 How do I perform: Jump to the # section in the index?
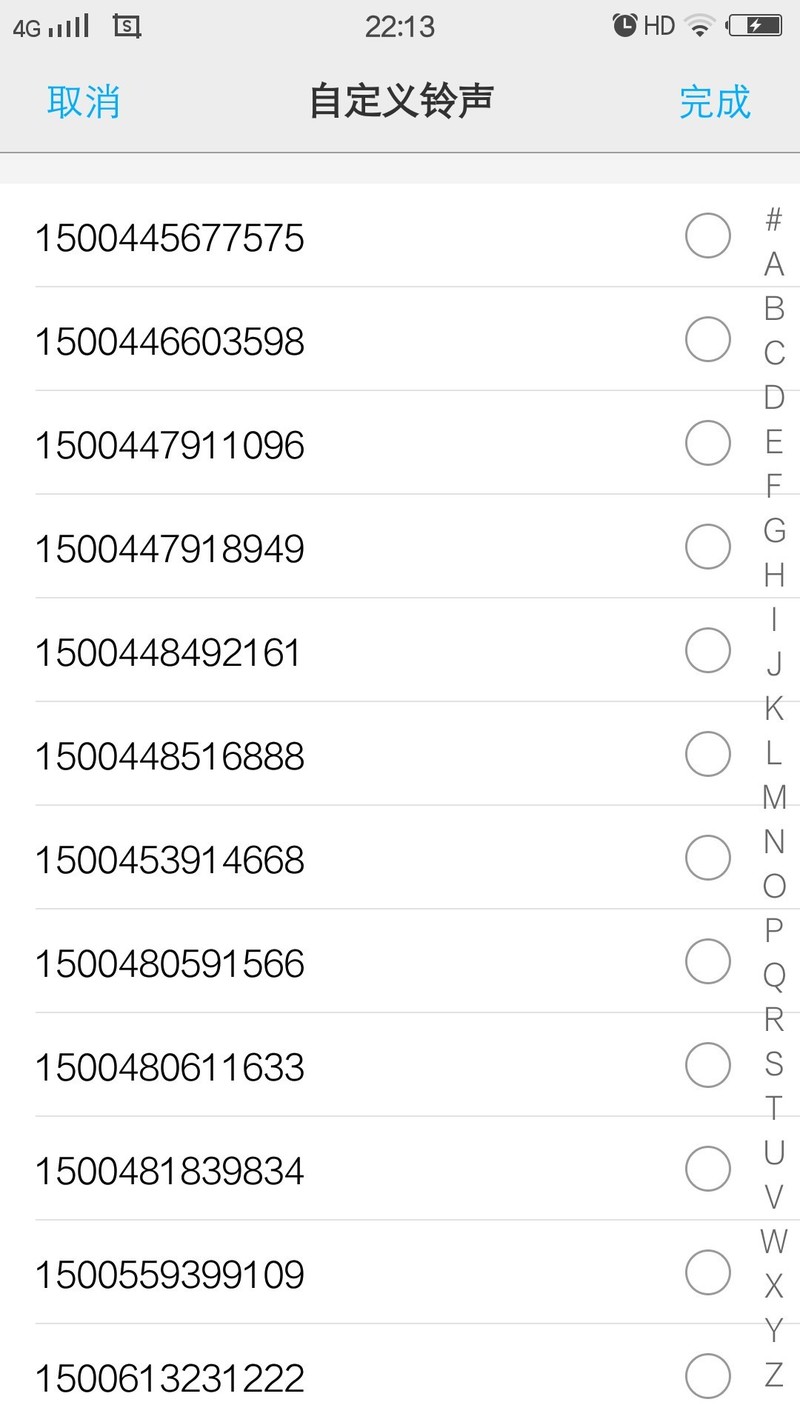coord(773,220)
